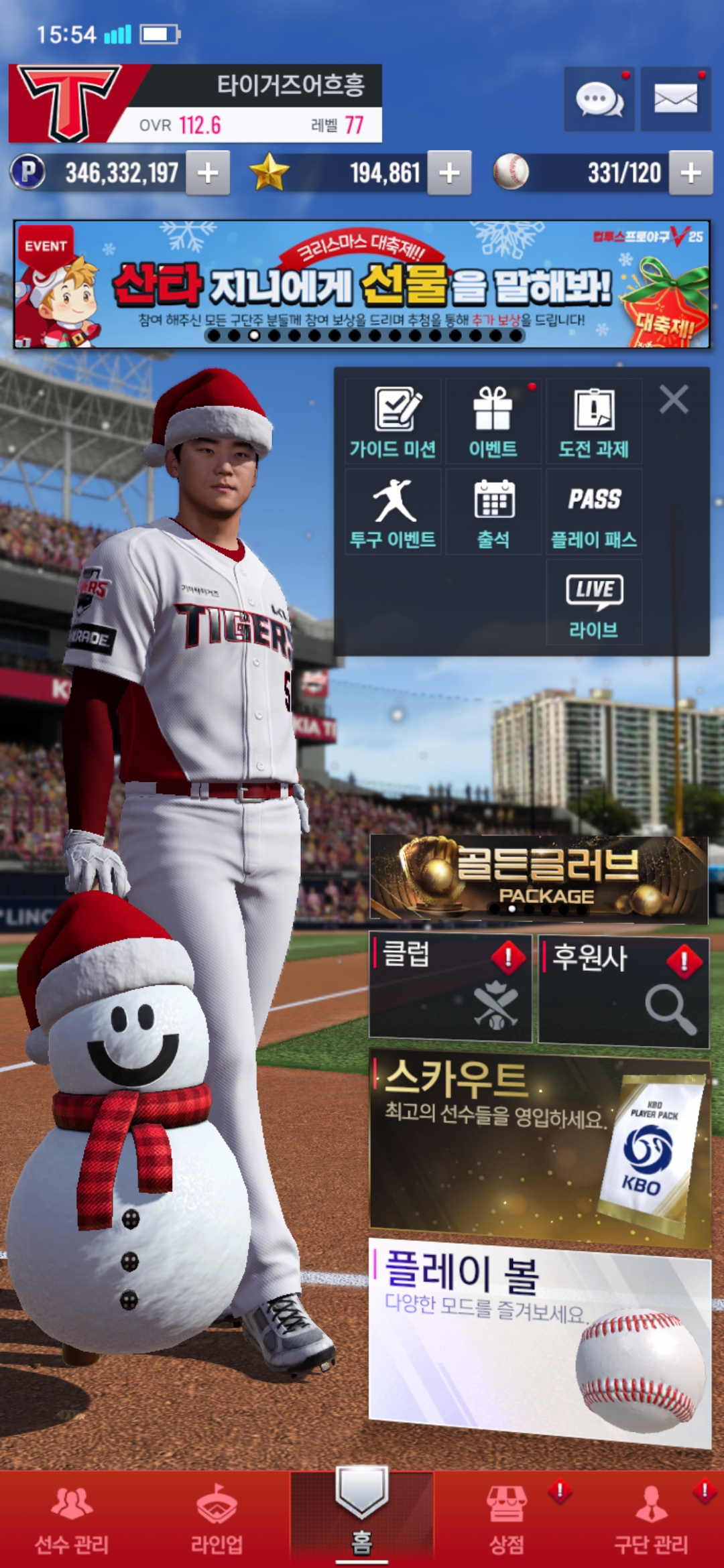
Task: Open the 라이브 LIVE section
Action: click(594, 602)
